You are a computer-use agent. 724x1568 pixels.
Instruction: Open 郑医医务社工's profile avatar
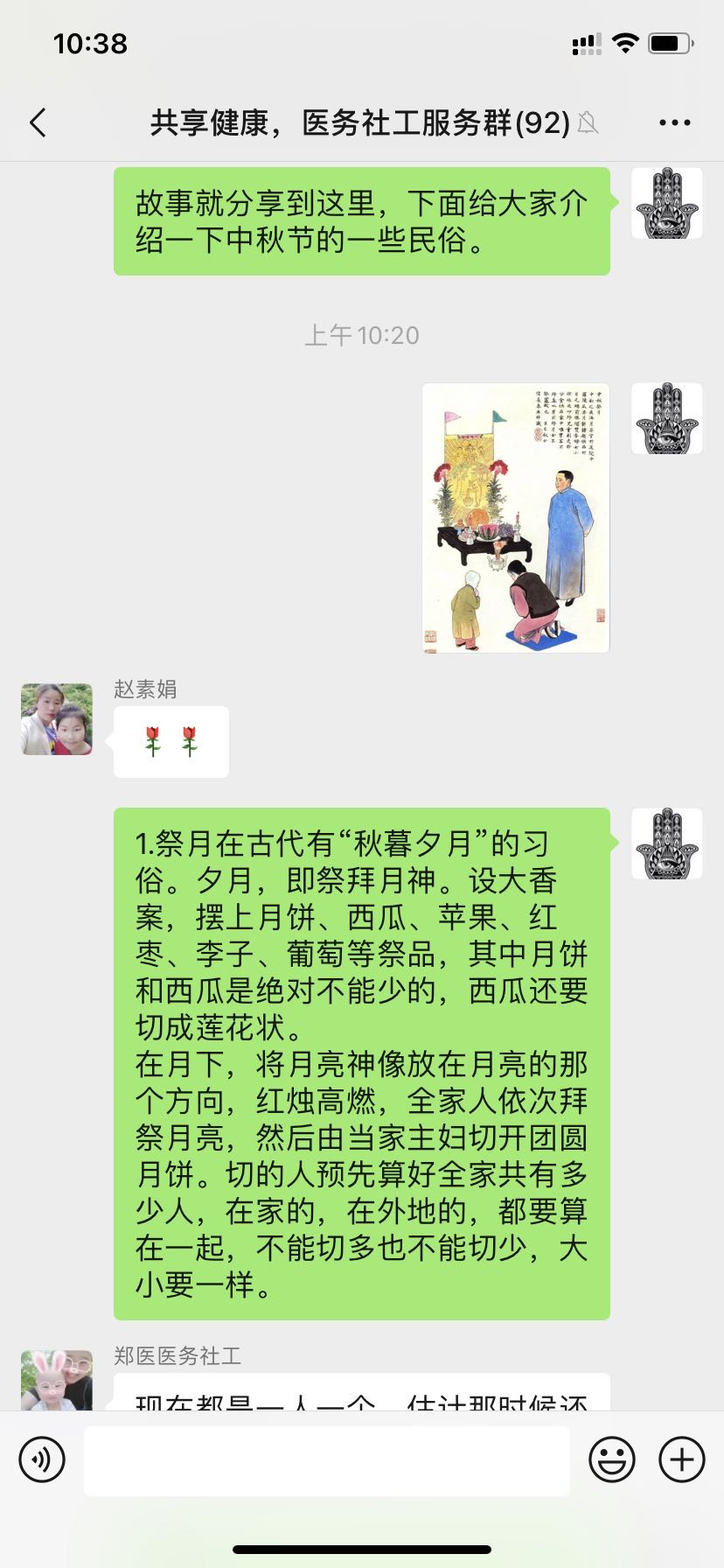click(57, 1379)
